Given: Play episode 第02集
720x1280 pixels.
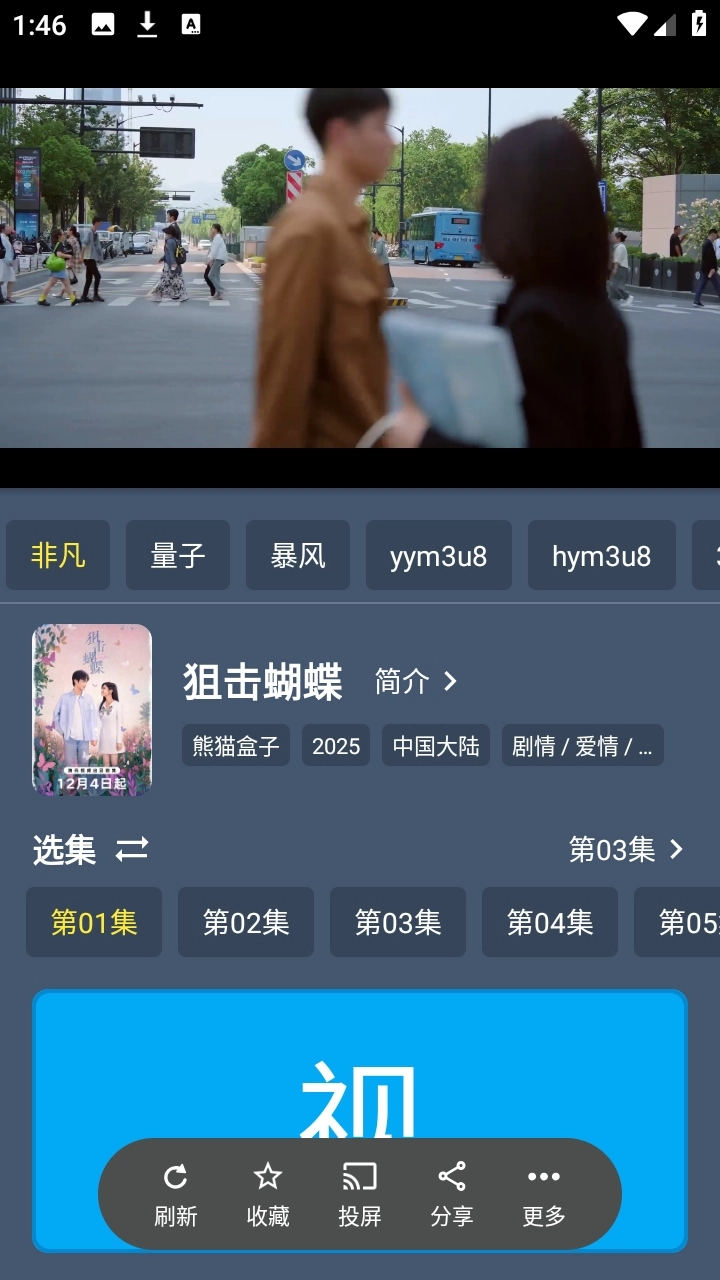Looking at the screenshot, I should (246, 922).
